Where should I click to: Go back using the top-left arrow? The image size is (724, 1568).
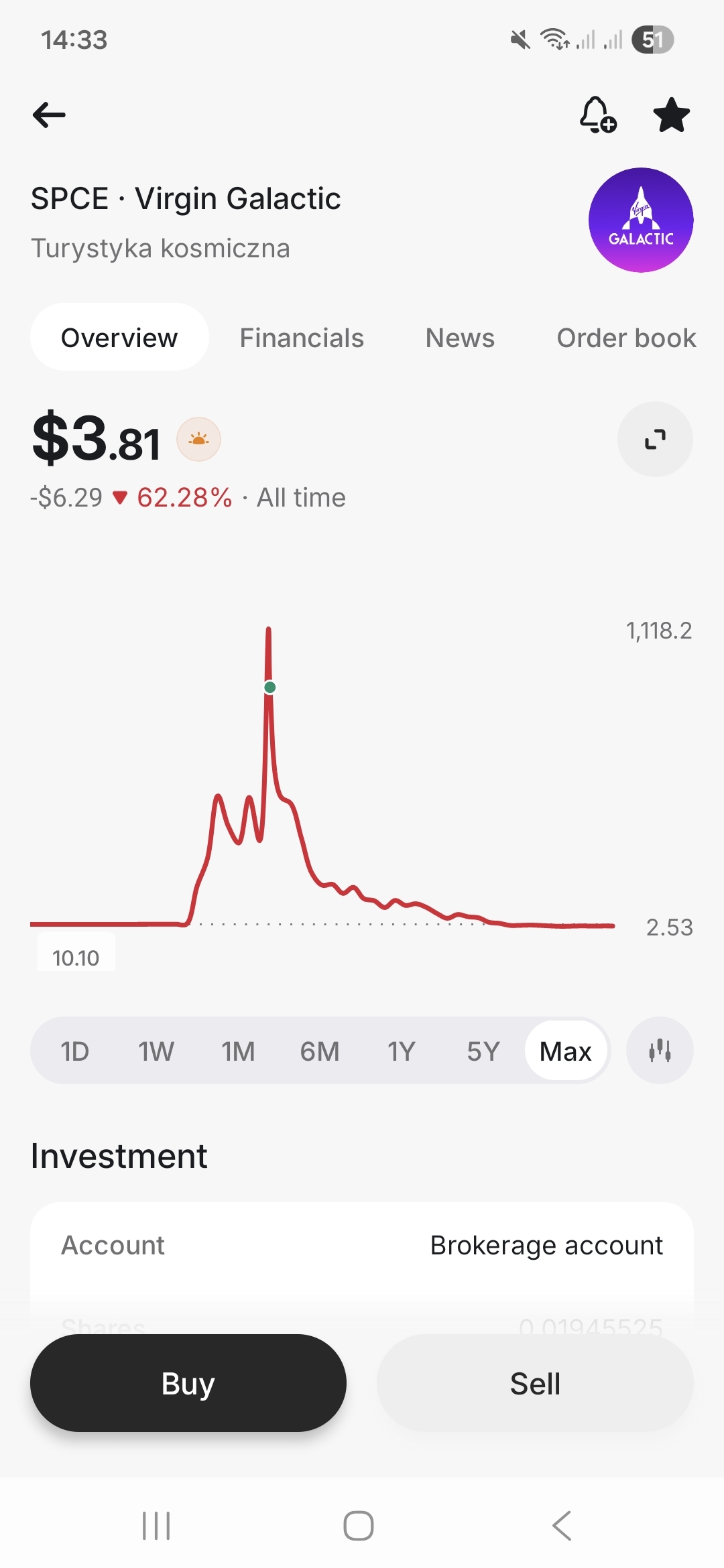[x=49, y=115]
